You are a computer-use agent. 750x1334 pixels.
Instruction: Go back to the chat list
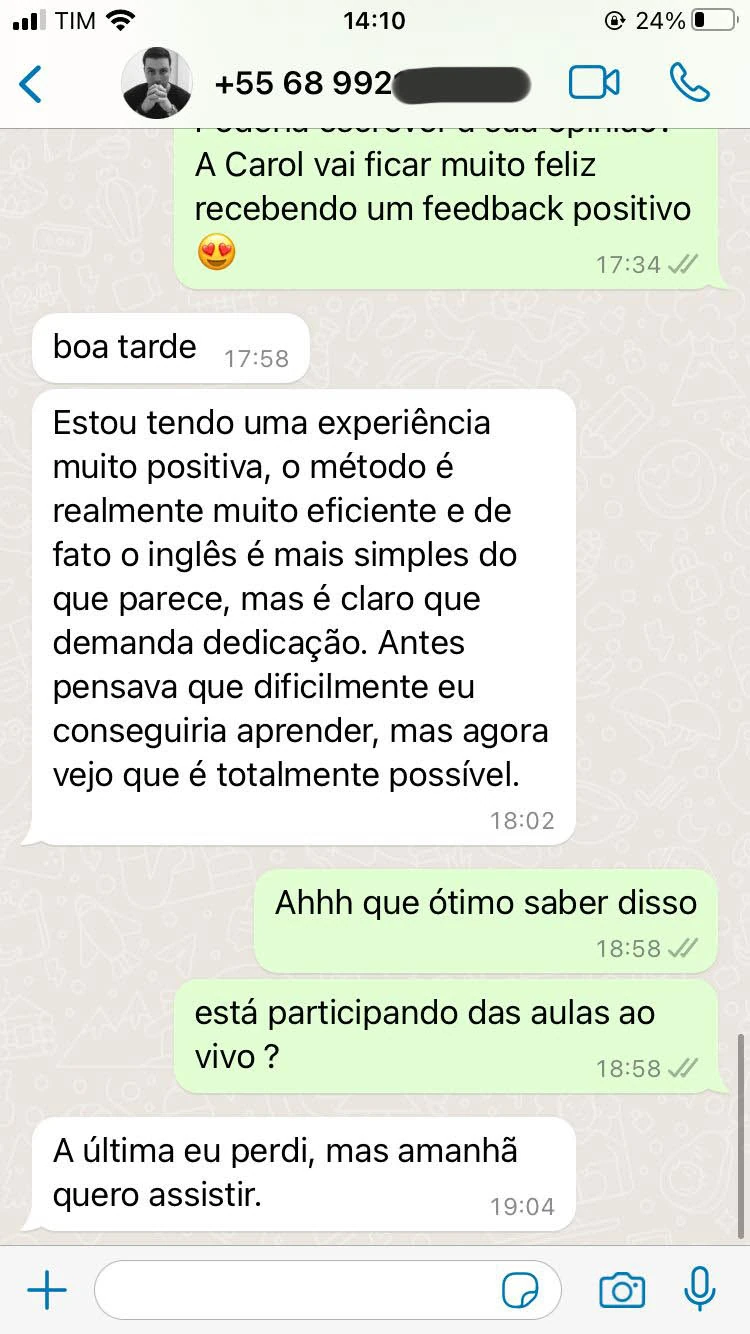tap(32, 84)
